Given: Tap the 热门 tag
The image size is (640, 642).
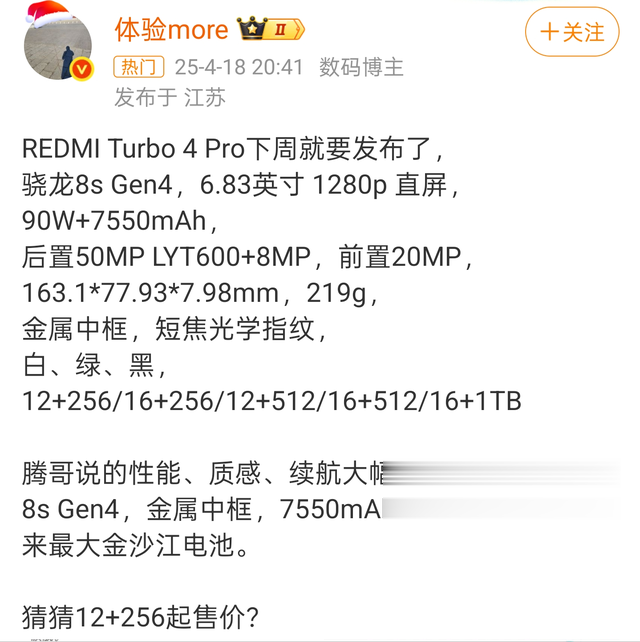Looking at the screenshot, I should pyautogui.click(x=139, y=67).
